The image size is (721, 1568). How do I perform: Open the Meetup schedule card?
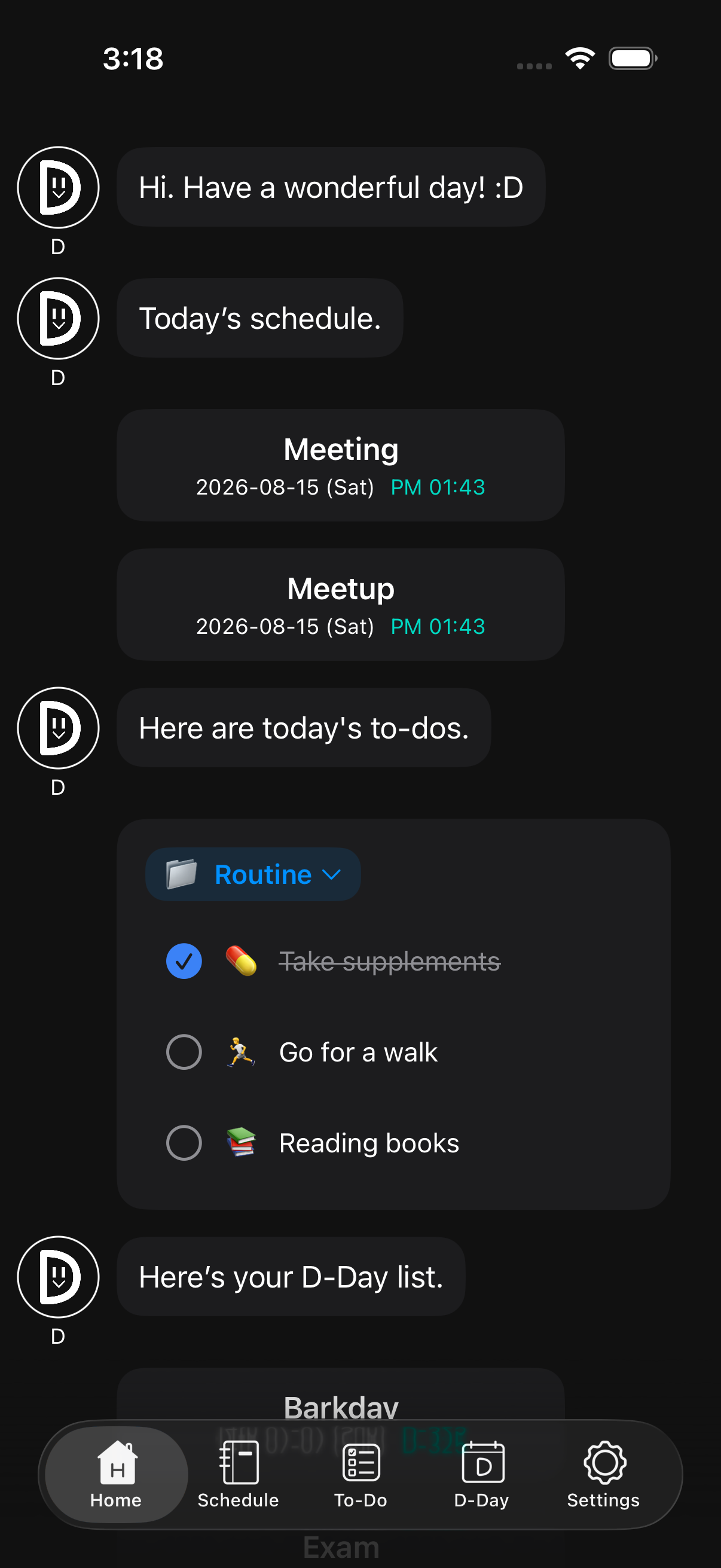point(341,605)
